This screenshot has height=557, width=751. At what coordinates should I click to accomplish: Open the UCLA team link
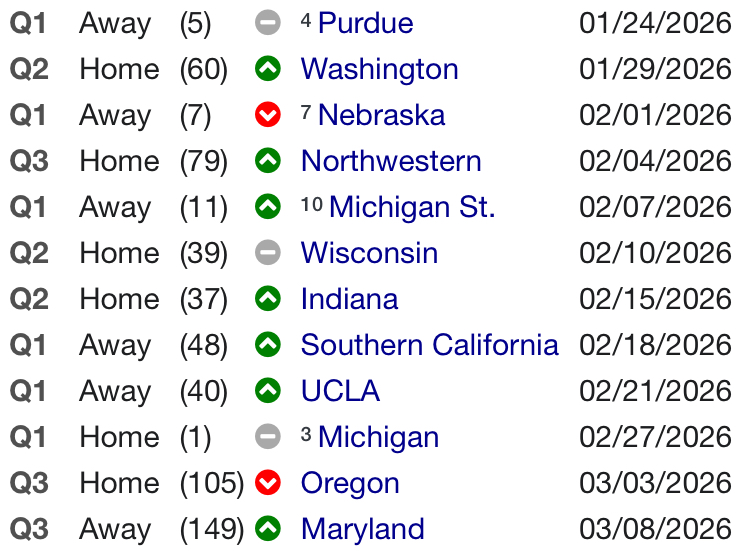click(340, 391)
